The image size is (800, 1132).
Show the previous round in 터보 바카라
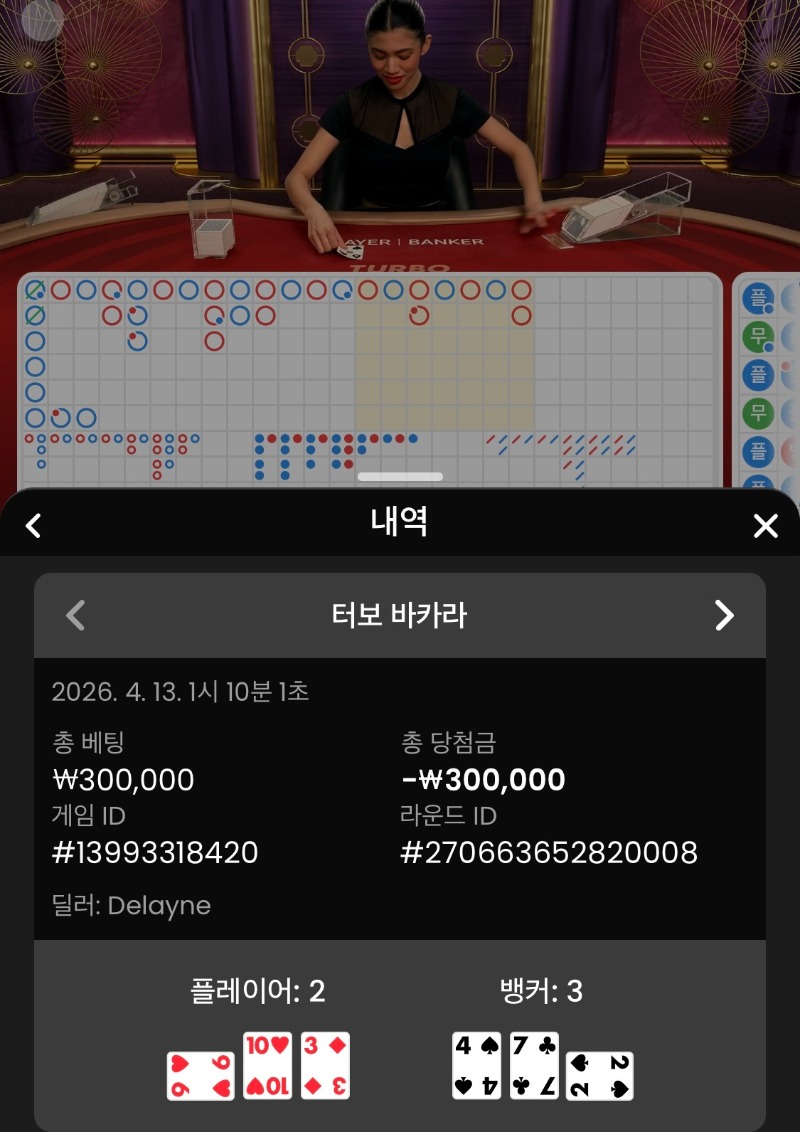click(x=75, y=615)
